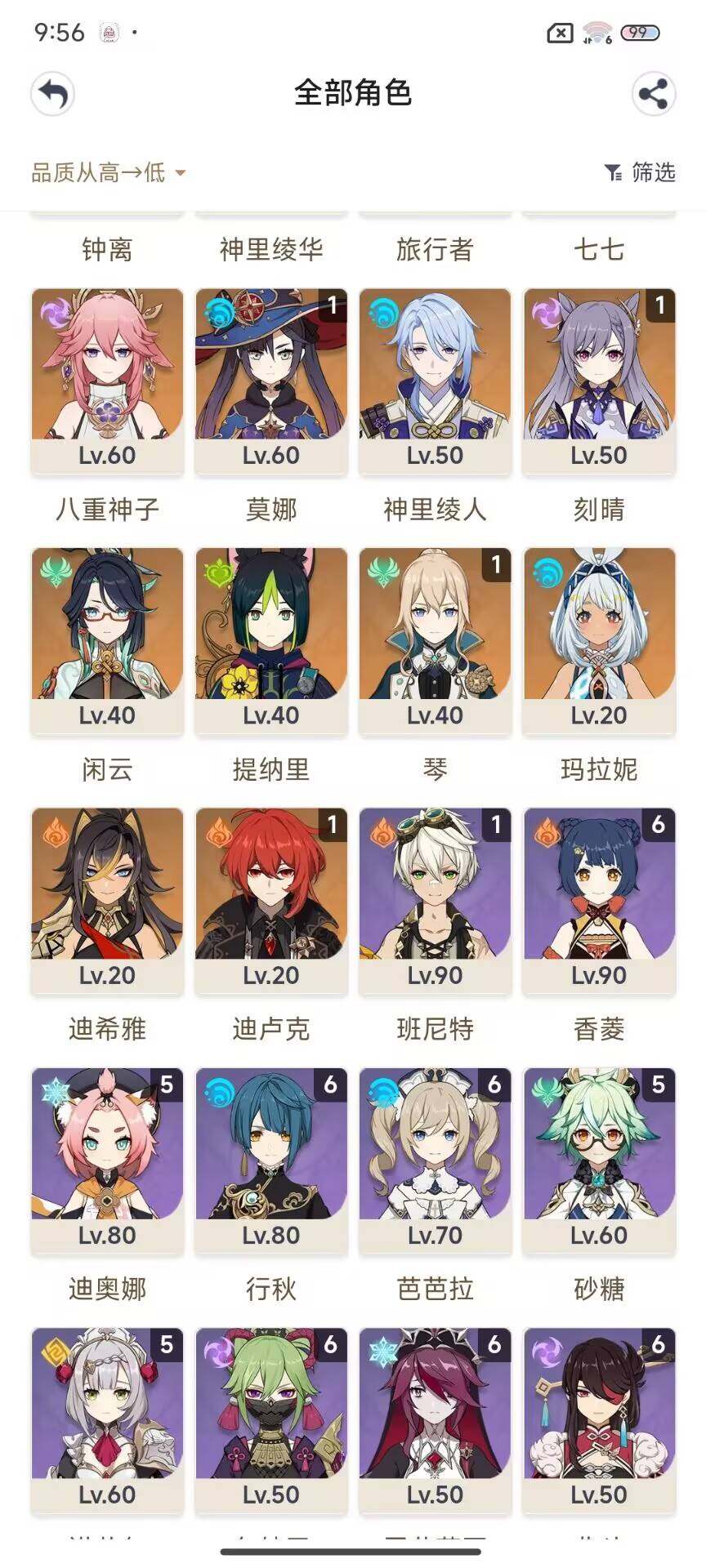
Task: Go back using the arrow icon
Action: point(53,94)
